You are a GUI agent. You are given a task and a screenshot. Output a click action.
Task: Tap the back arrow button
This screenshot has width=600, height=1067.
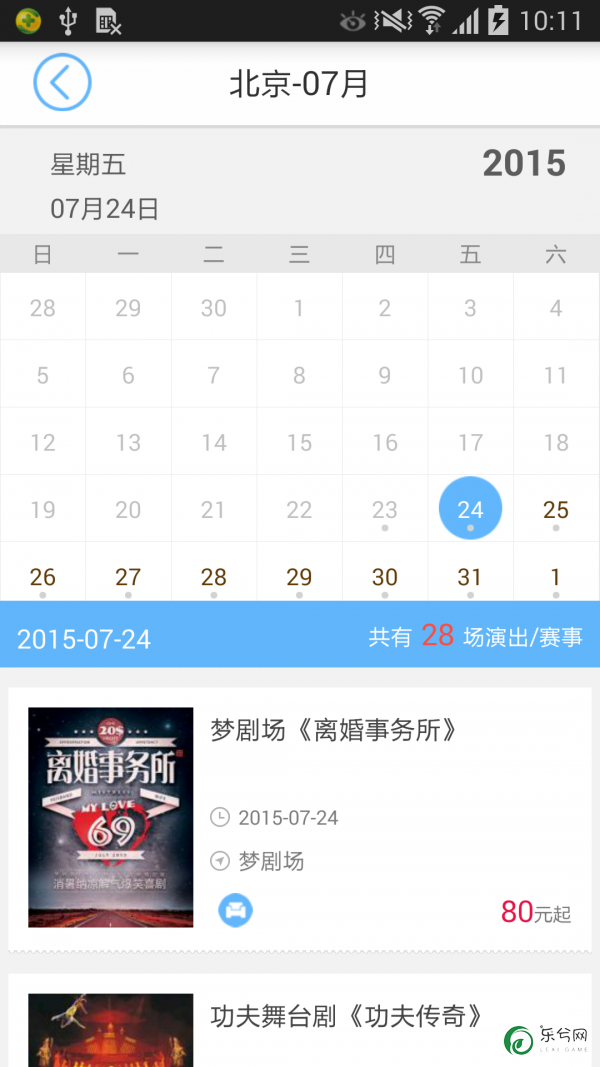click(62, 82)
